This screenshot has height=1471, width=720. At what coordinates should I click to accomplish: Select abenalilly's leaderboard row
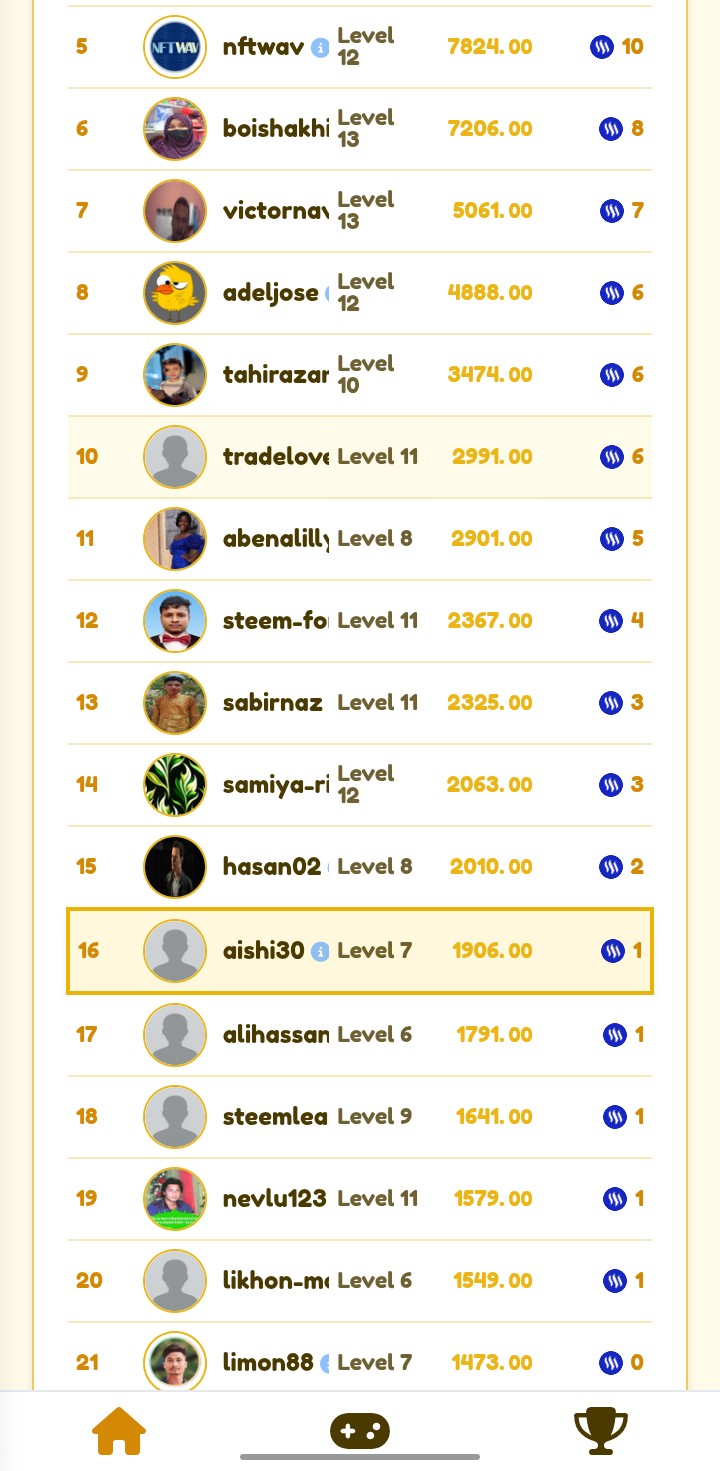[360, 539]
